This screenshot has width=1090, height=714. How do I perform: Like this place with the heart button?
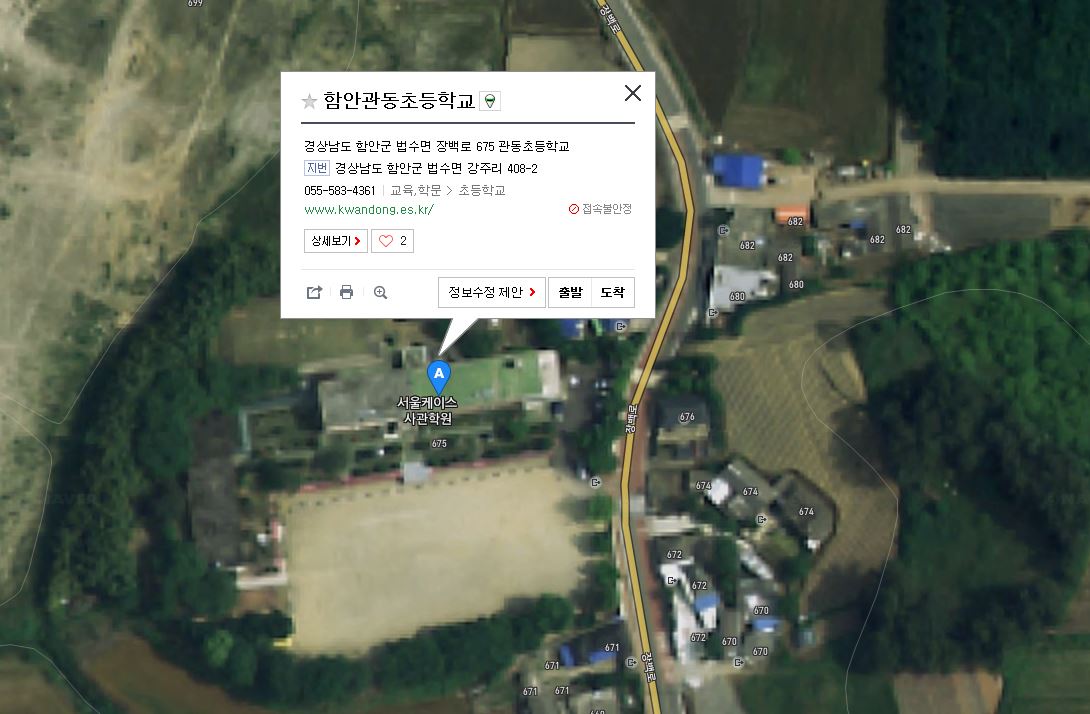click(x=392, y=241)
